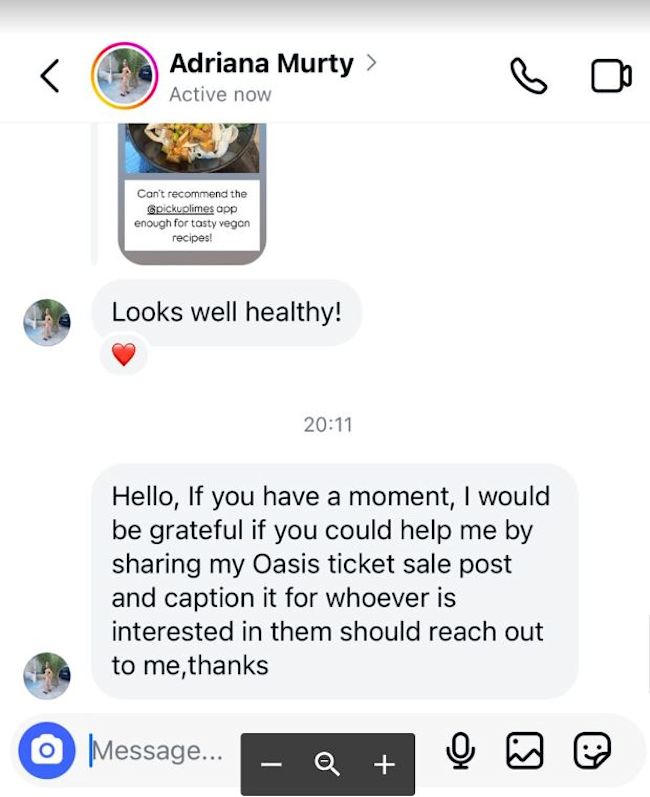Record a voice message
The width and height of the screenshot is (650, 797).
(x=460, y=750)
